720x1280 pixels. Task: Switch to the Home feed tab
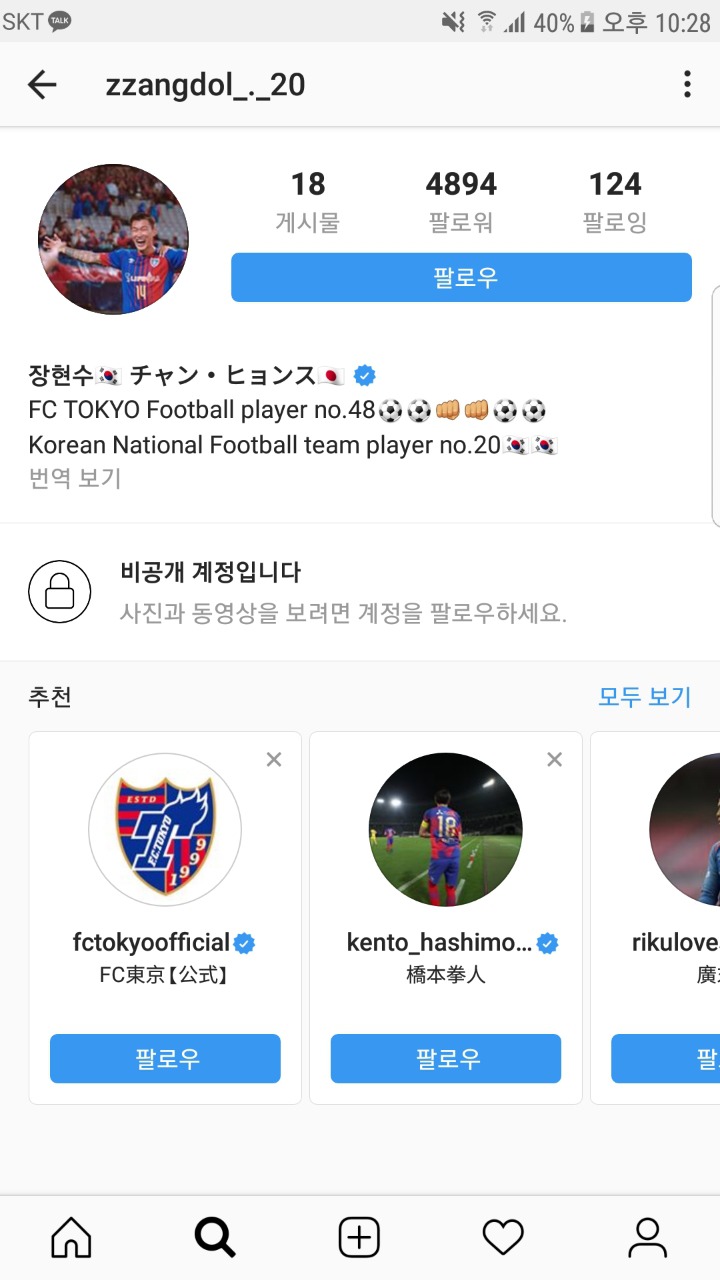point(71,1238)
